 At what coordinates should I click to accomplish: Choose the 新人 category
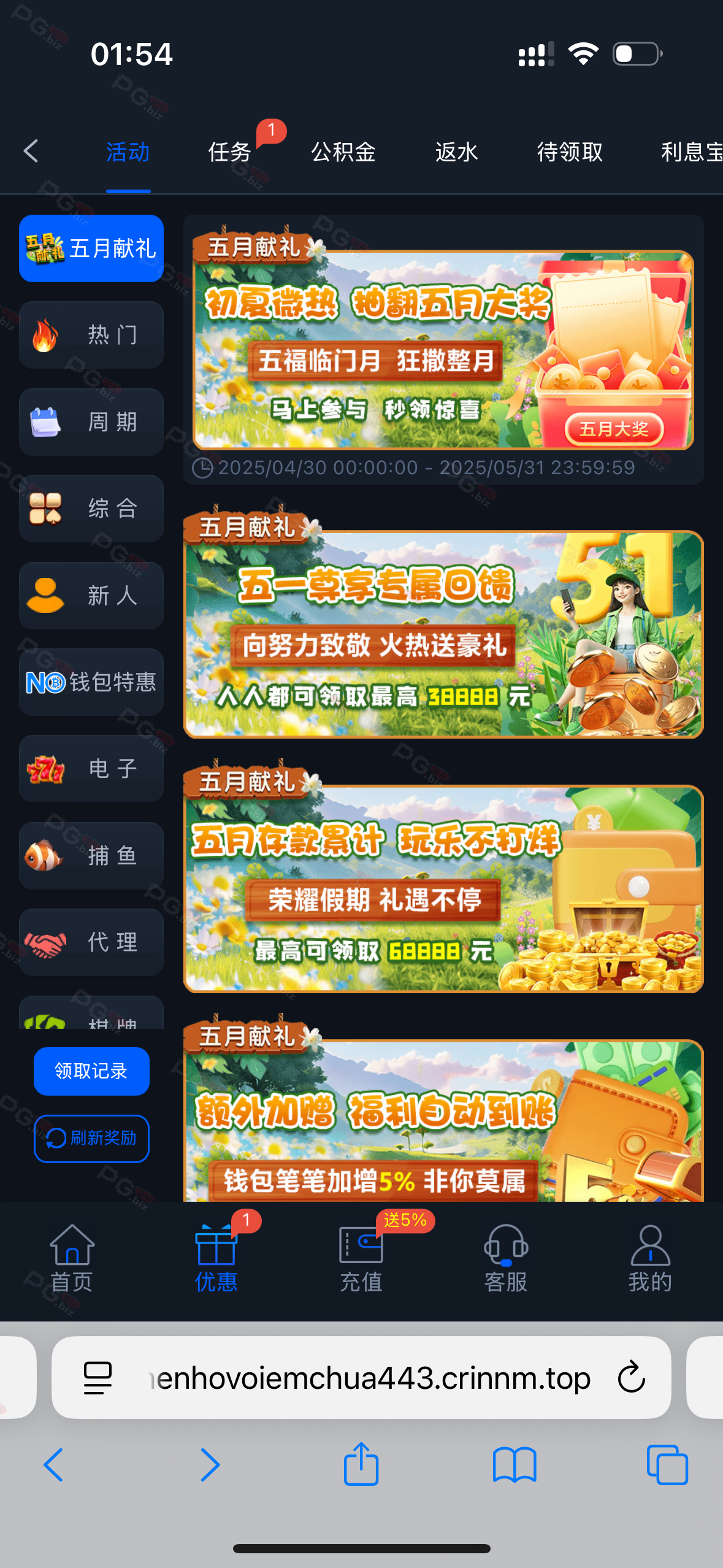point(91,596)
